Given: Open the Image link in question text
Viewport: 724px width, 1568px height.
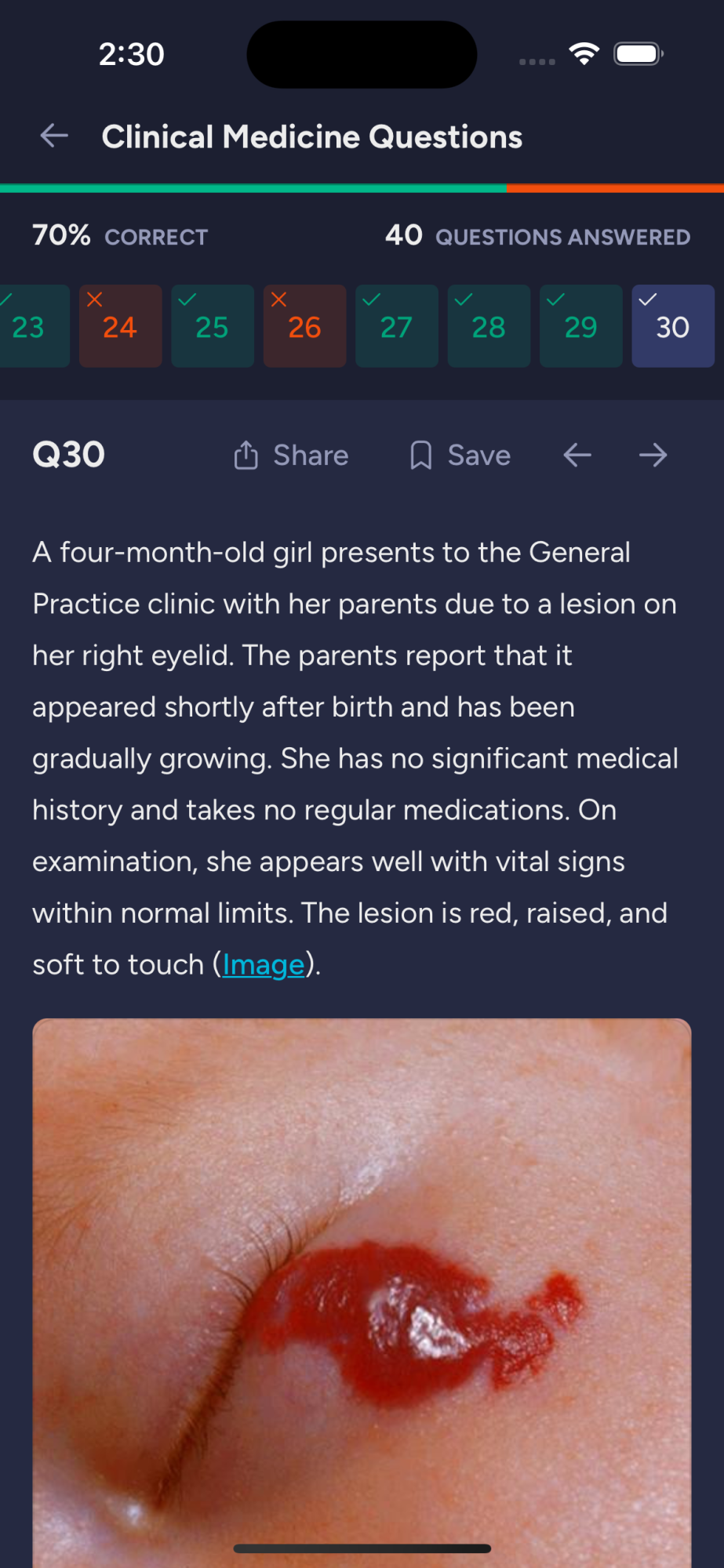Looking at the screenshot, I should click(x=264, y=965).
